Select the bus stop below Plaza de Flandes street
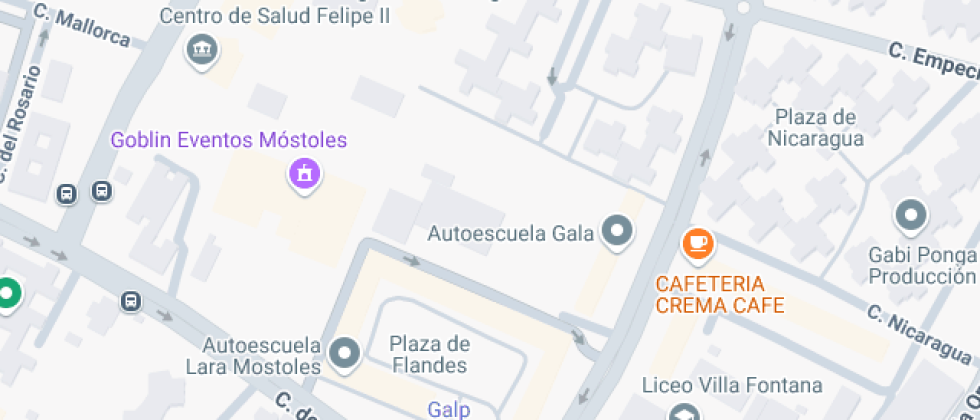Screen dimensions: 980x420 click(x=131, y=301)
